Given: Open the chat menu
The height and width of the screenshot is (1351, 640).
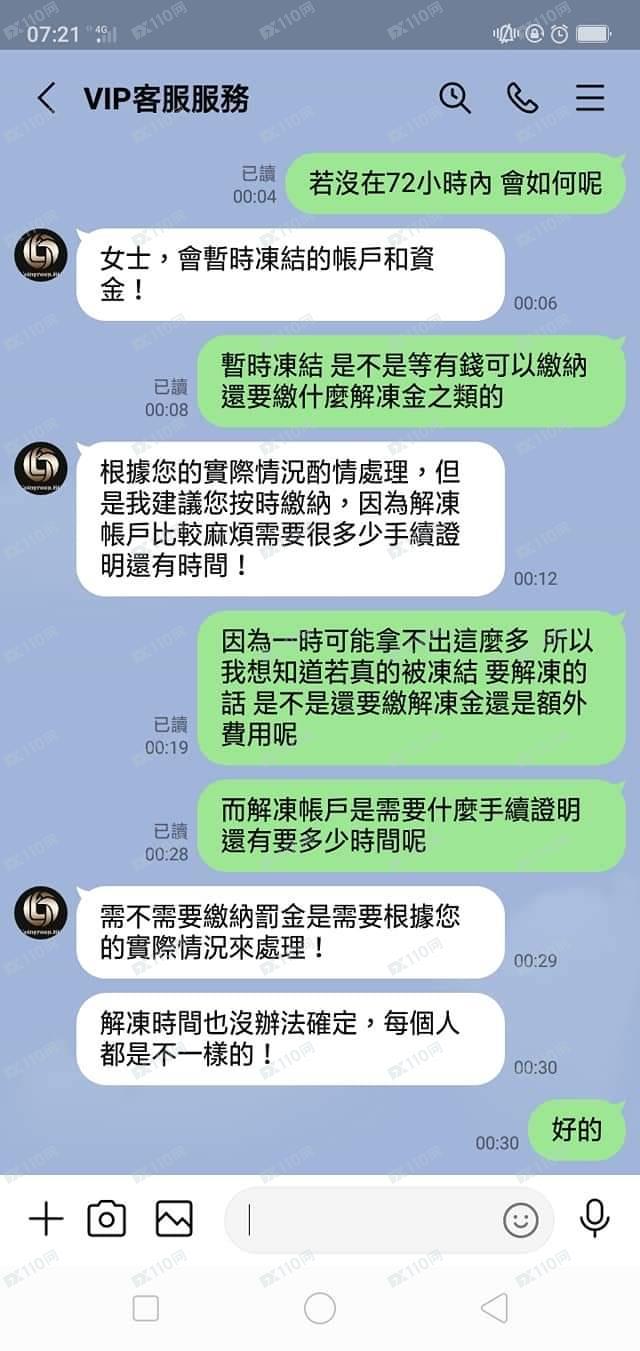Looking at the screenshot, I should (590, 97).
